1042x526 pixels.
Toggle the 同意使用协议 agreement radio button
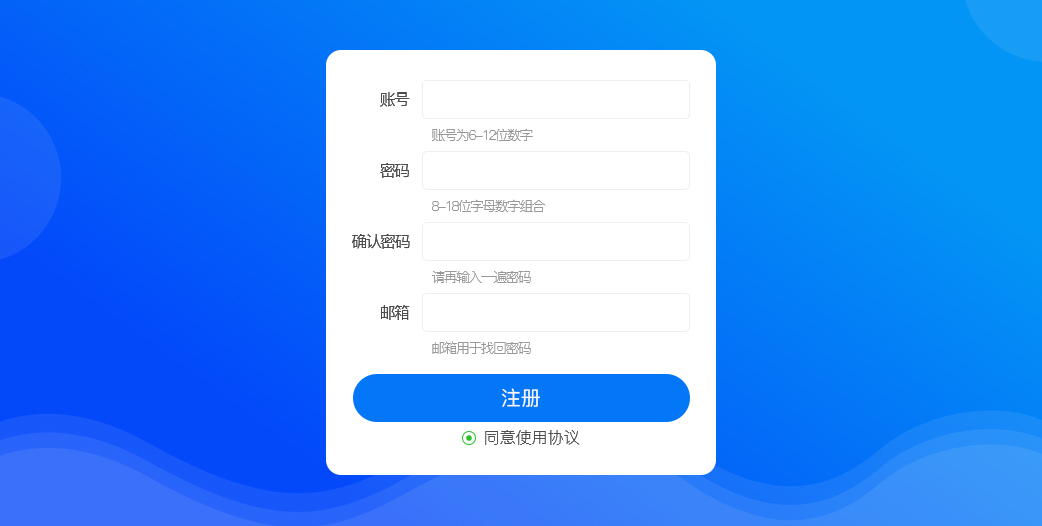(469, 438)
